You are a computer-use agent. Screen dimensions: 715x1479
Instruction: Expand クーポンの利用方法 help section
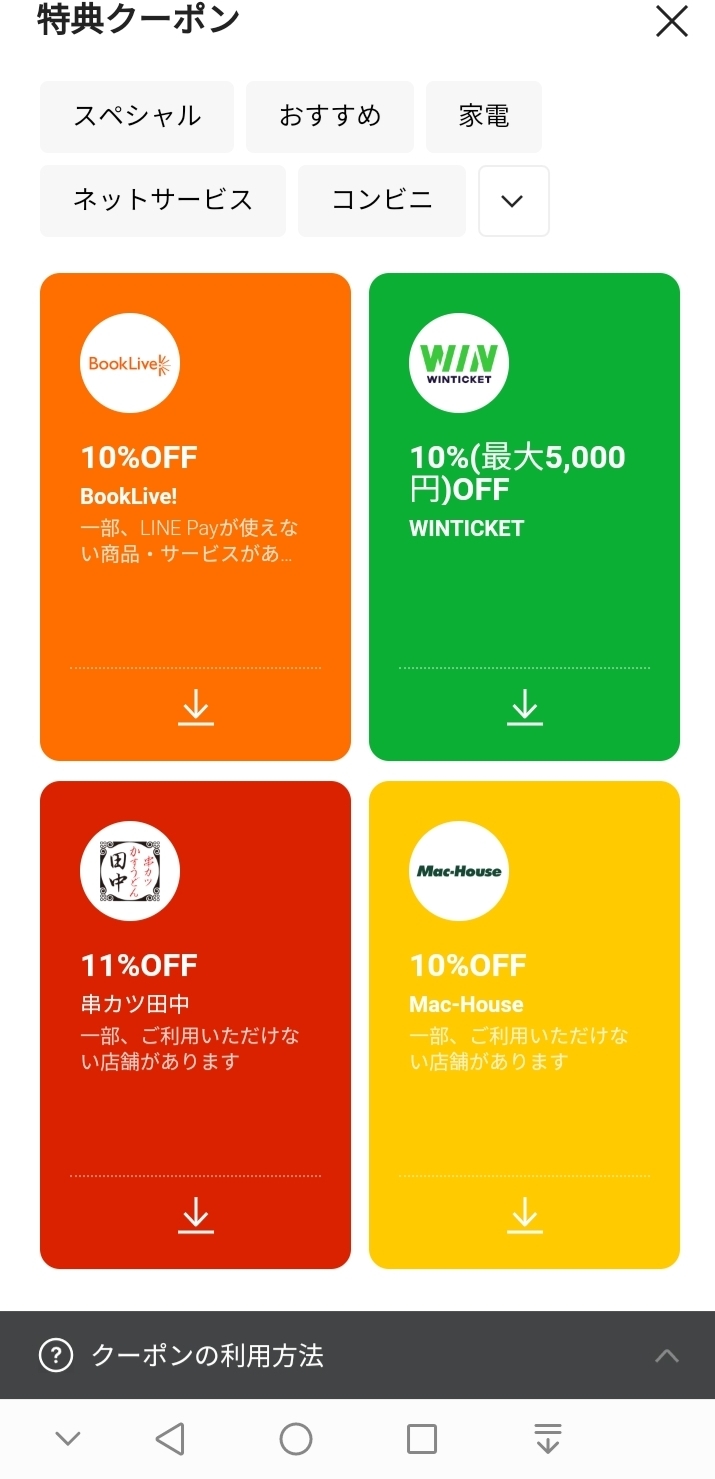(357, 1356)
